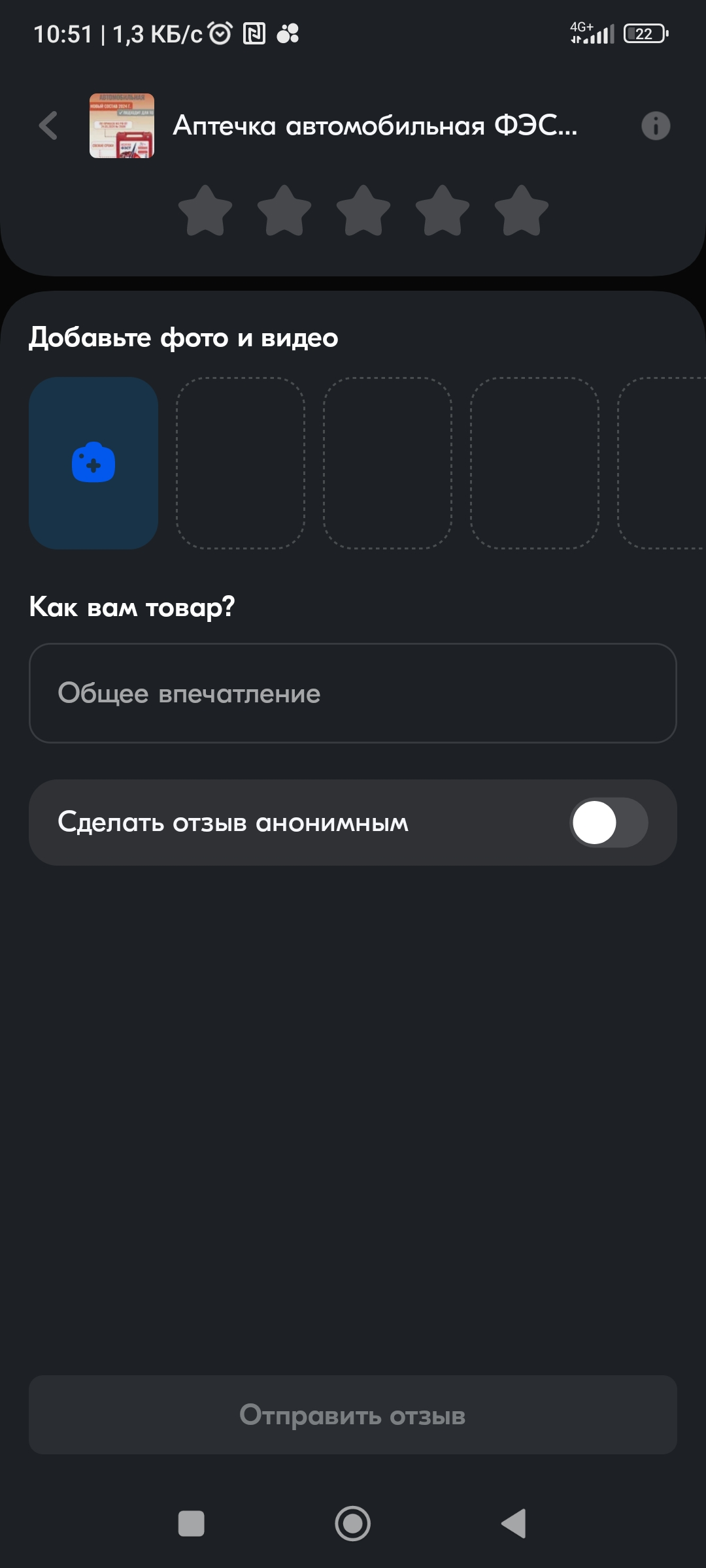Add a photo using the blue camera tile
Viewport: 706px width, 1568px height.
point(93,463)
